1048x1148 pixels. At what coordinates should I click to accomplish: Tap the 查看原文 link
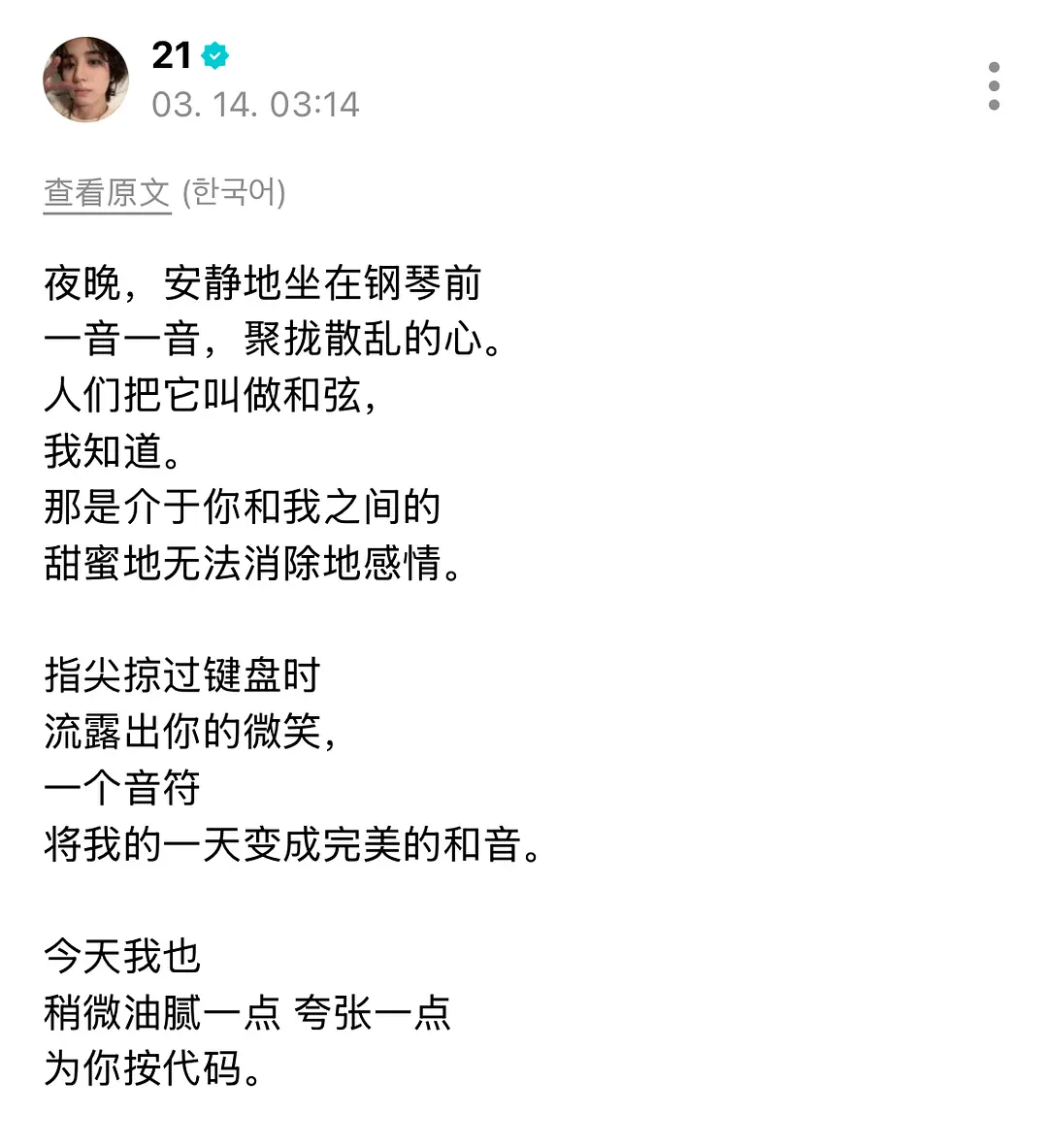[107, 194]
